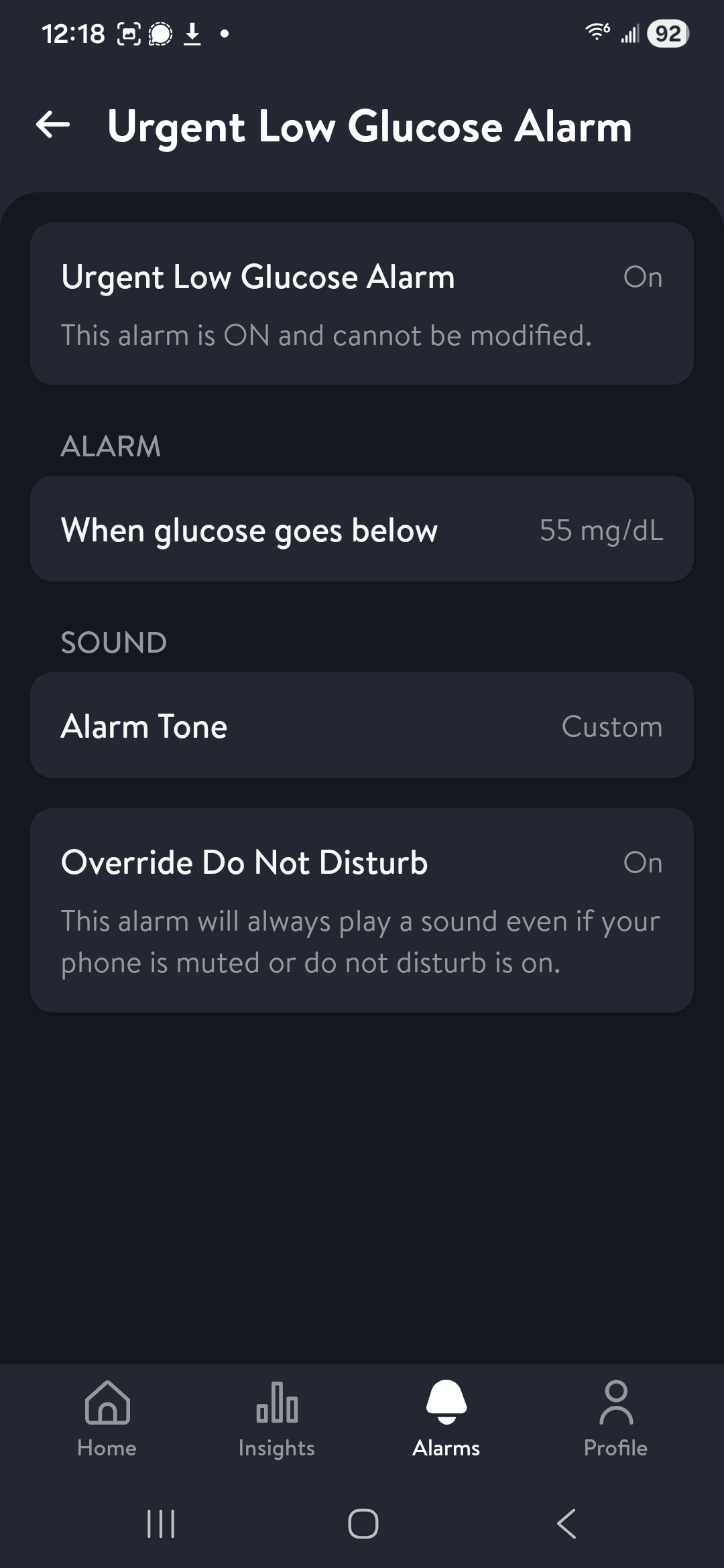Switch to the Insights tab
The image size is (724, 1568).
[x=277, y=1419]
